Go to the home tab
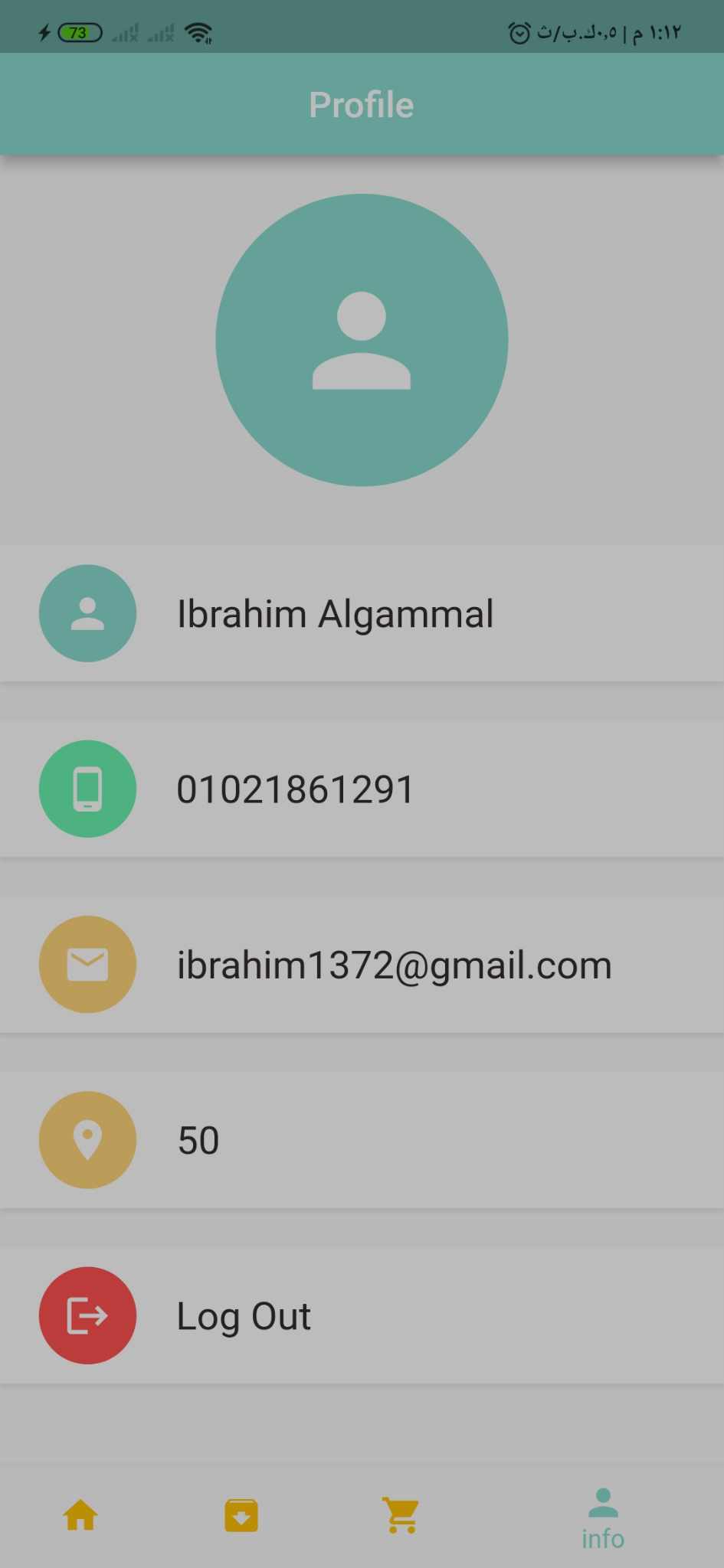The height and width of the screenshot is (1568, 724). (x=80, y=1515)
